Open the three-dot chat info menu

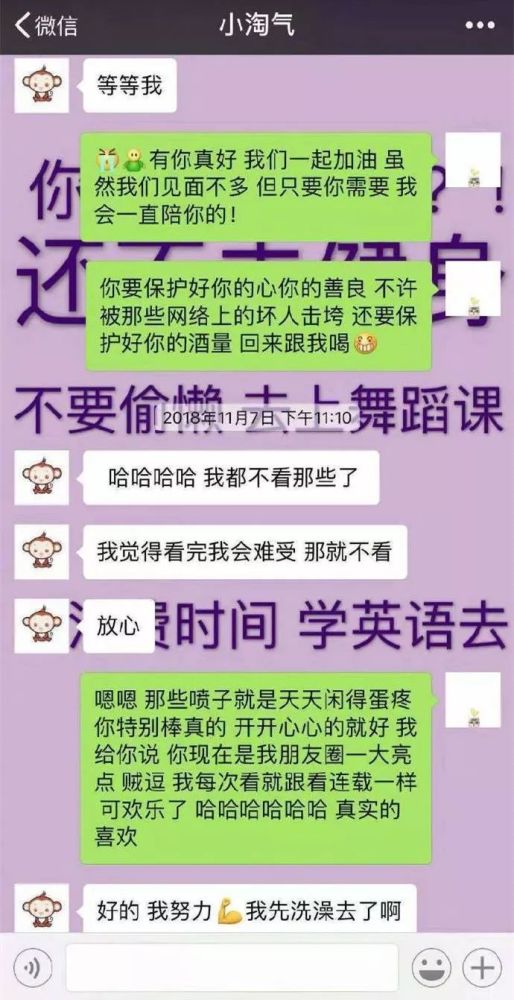(480, 26)
